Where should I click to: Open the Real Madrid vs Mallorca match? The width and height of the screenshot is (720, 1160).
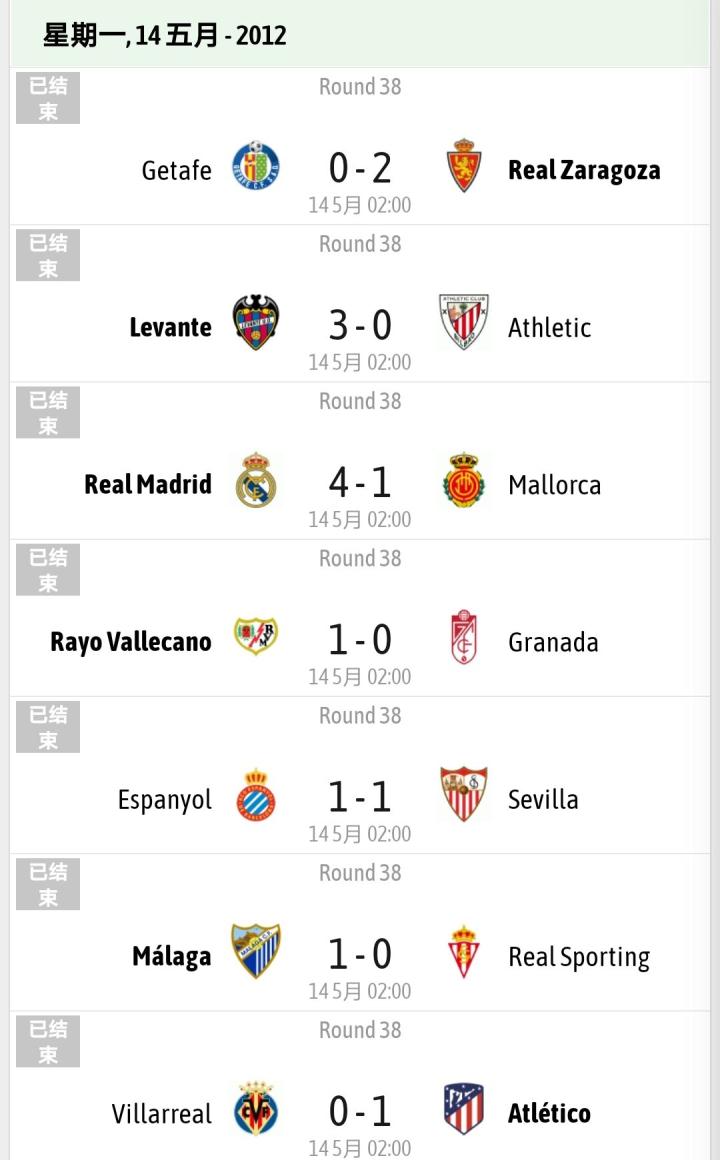coord(360,483)
